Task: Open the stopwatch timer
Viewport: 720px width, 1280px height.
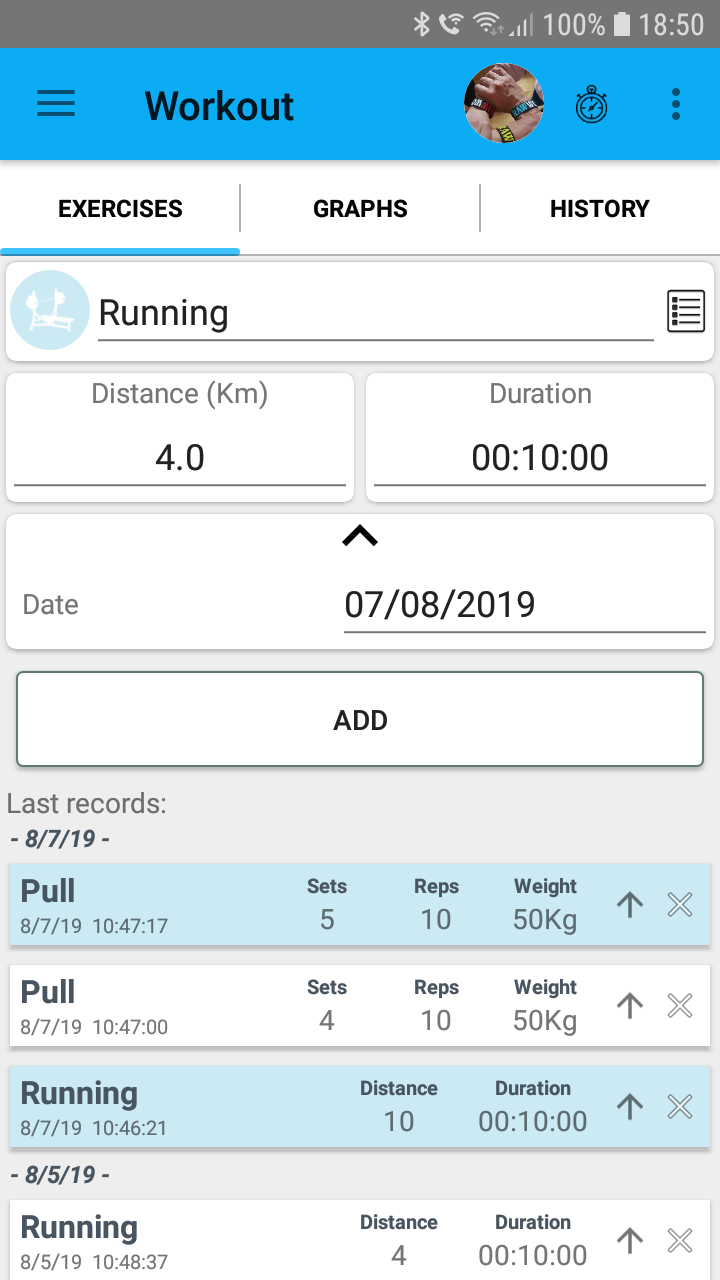Action: click(x=591, y=104)
